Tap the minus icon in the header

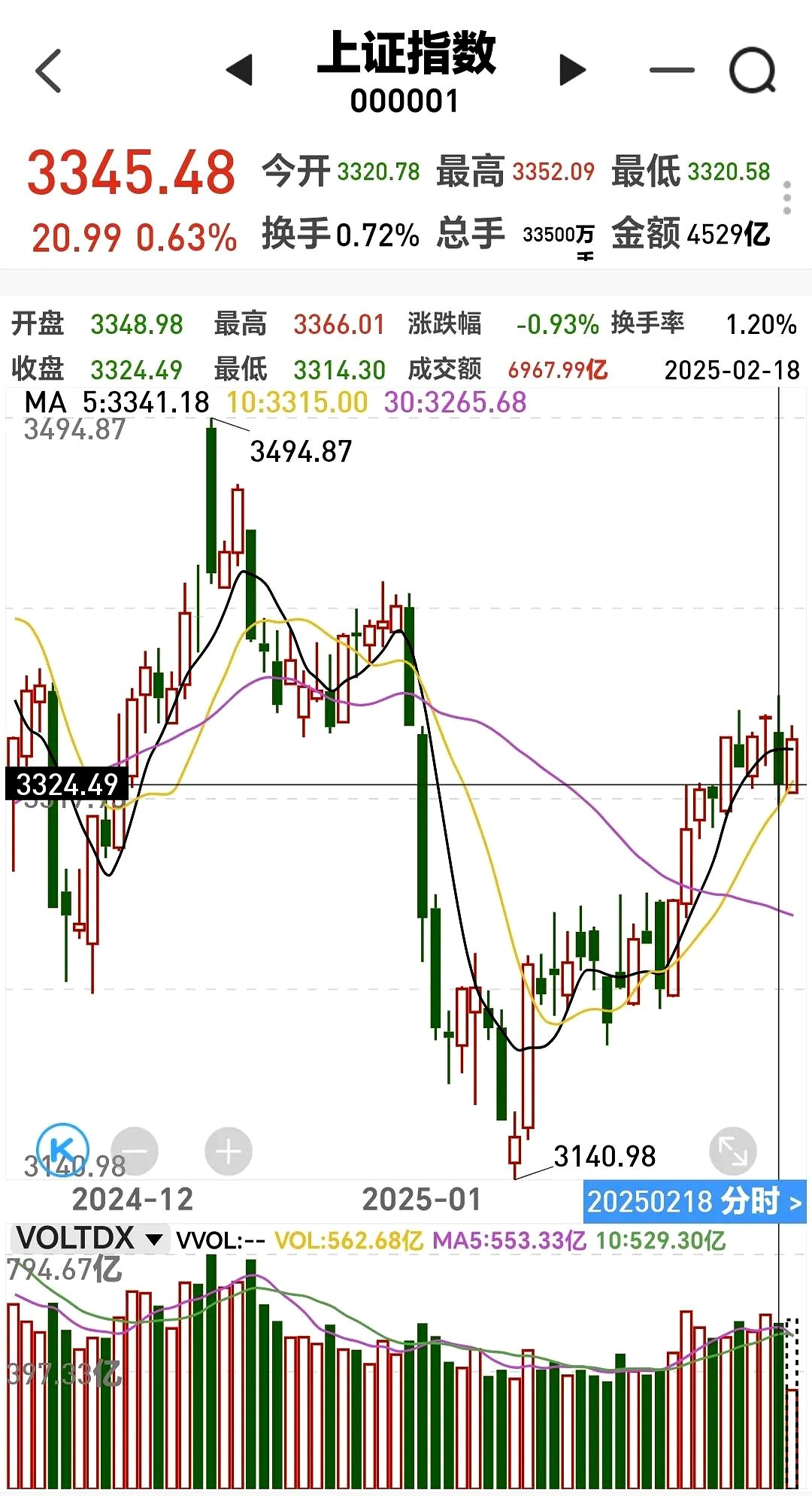click(671, 70)
